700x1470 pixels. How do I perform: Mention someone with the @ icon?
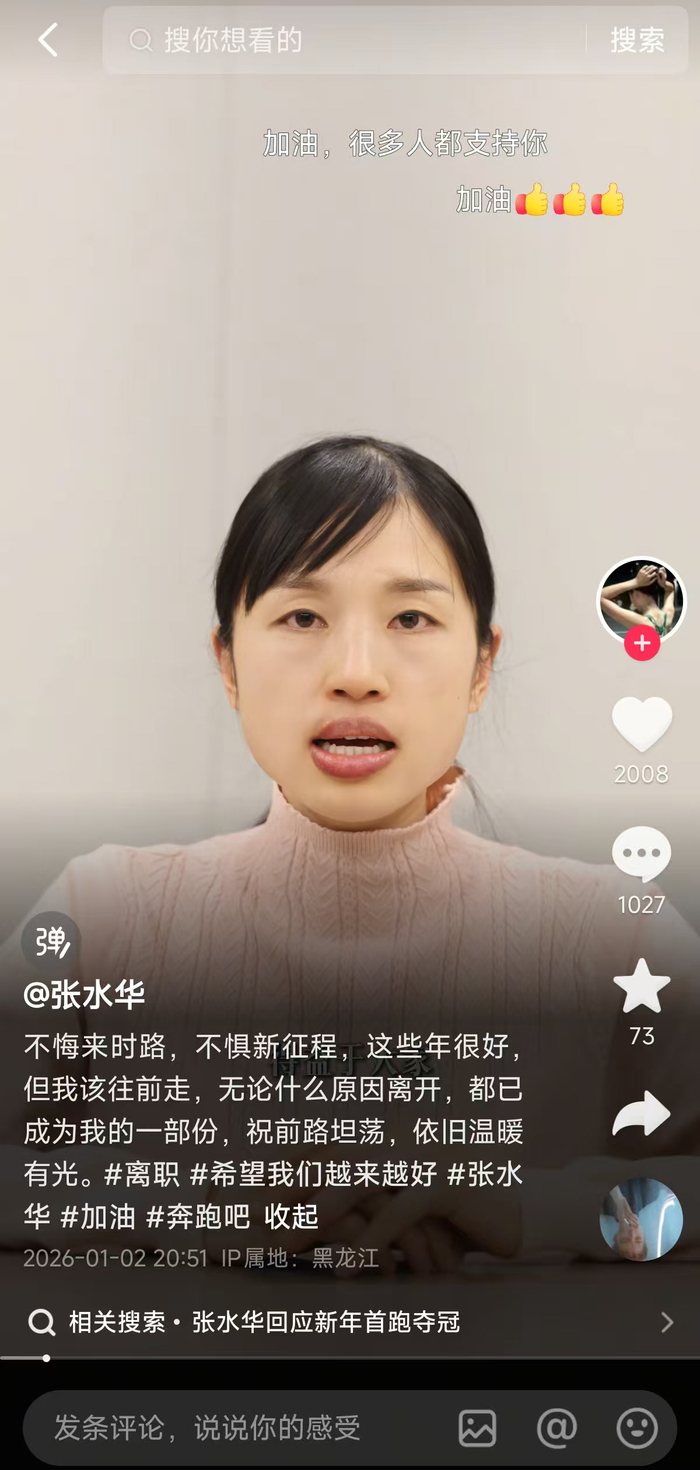[x=557, y=1428]
